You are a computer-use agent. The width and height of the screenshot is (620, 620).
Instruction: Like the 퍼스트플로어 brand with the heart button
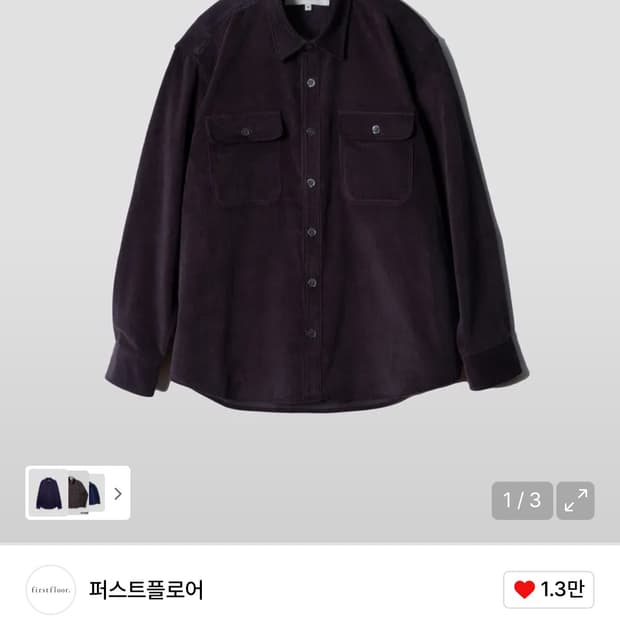(548, 590)
